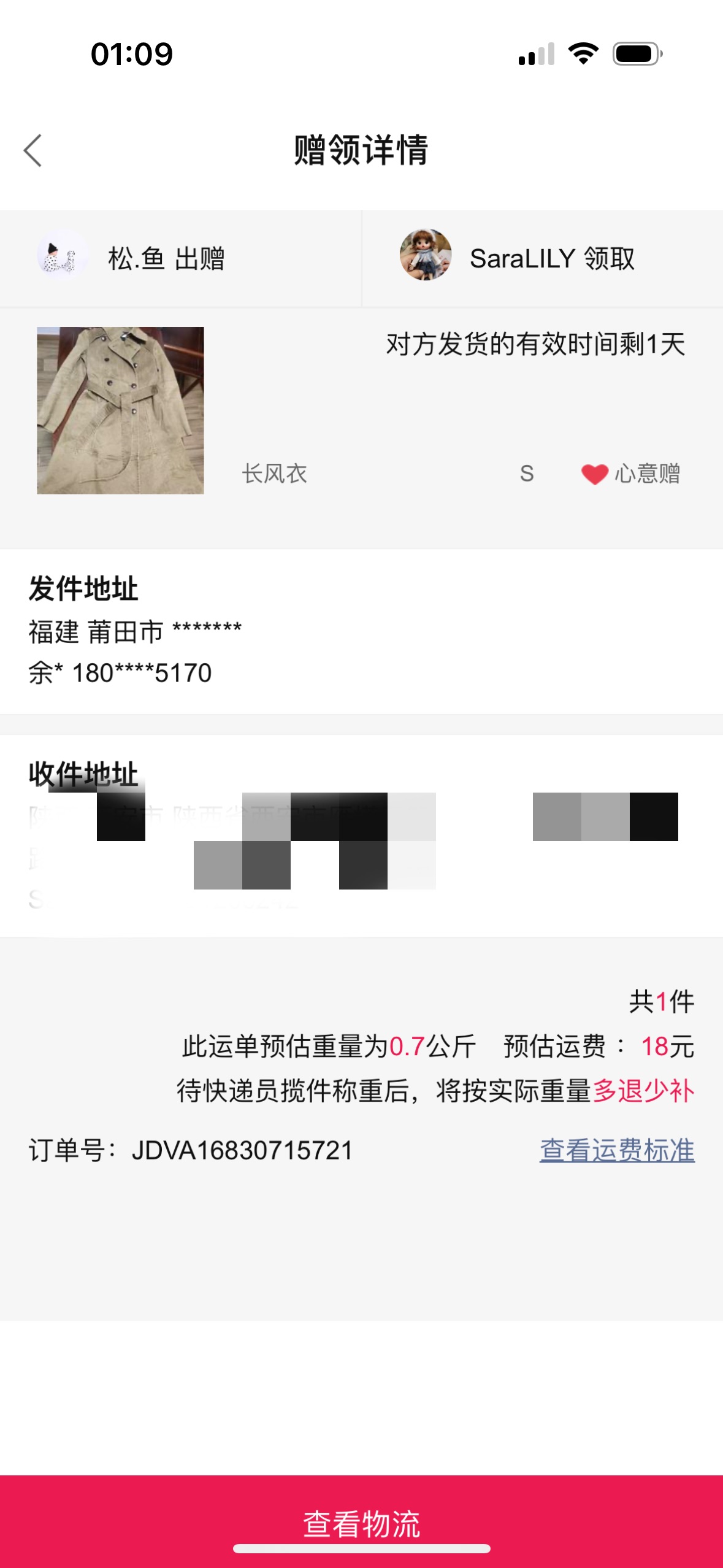Tap the 查看物流 button

coord(361,1521)
